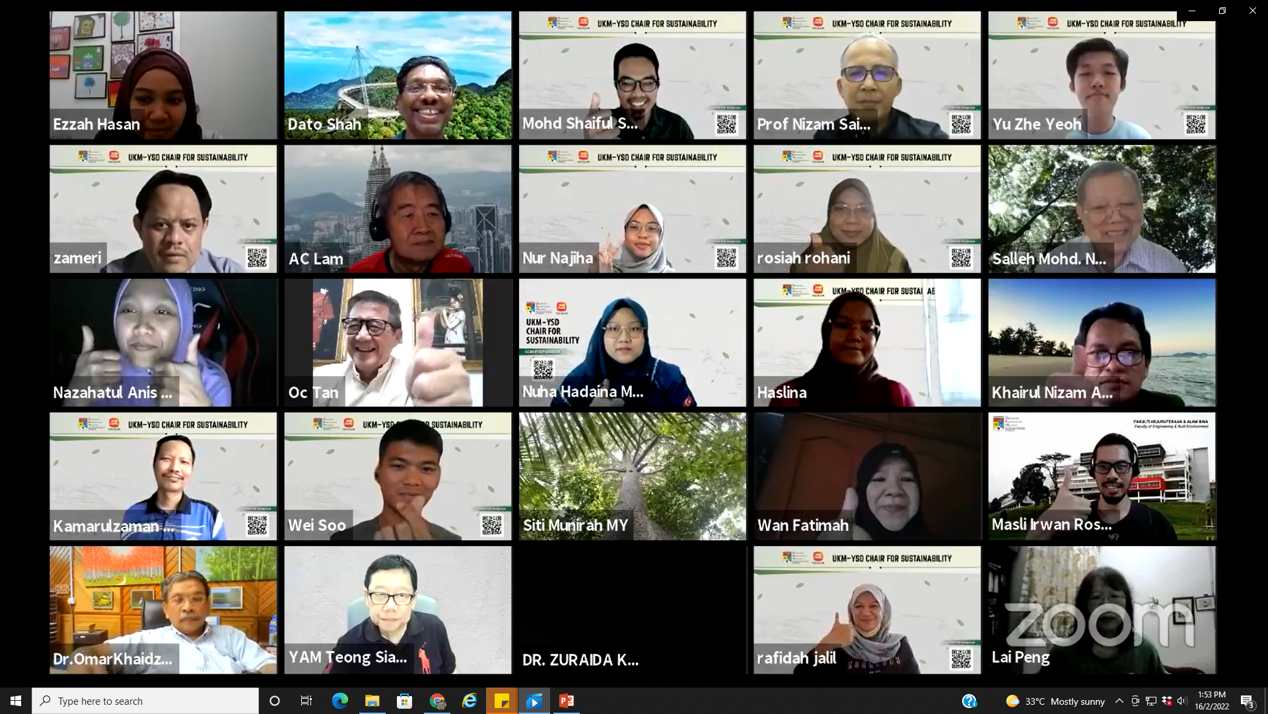The image size is (1268, 714).
Task: Minimize the meeting window
Action: [x=1192, y=10]
